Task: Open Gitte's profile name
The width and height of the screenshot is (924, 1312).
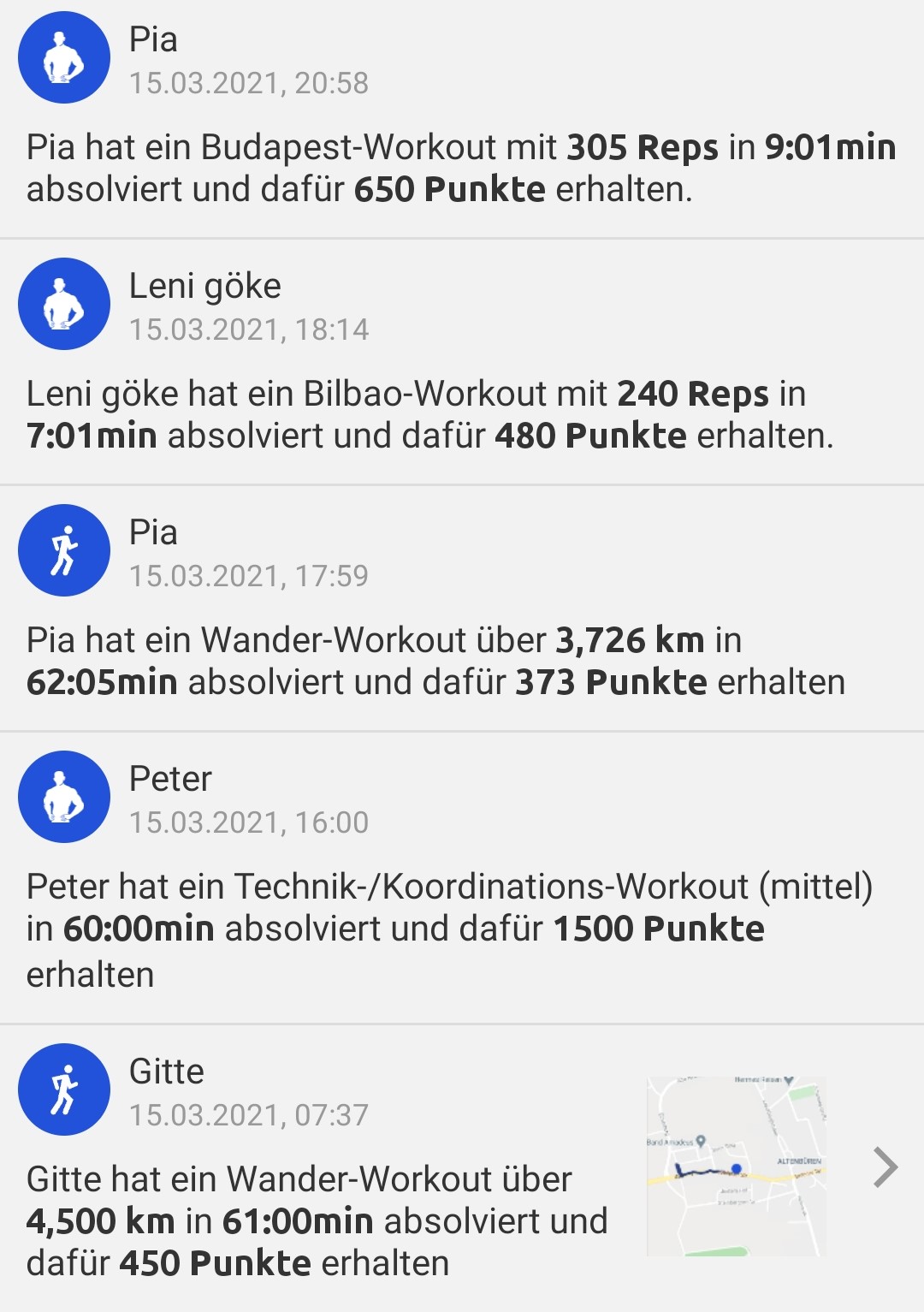Action: pyautogui.click(x=167, y=1068)
